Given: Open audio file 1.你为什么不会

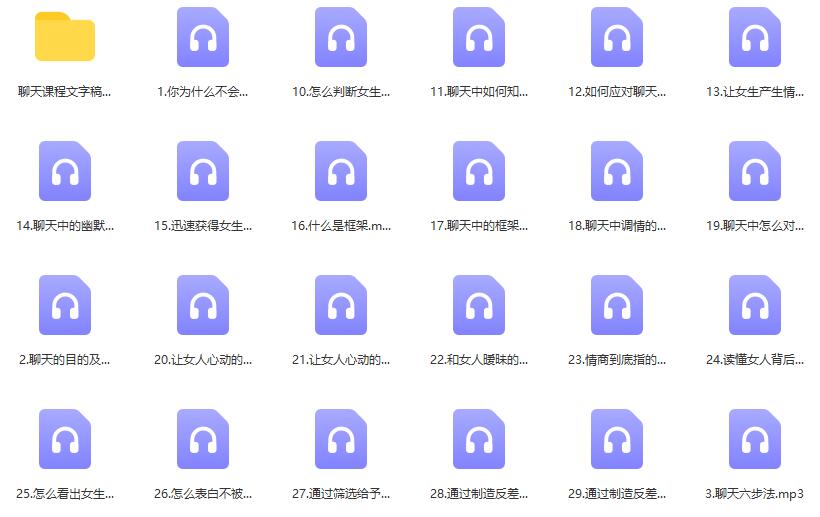Looking at the screenshot, I should pos(203,38).
